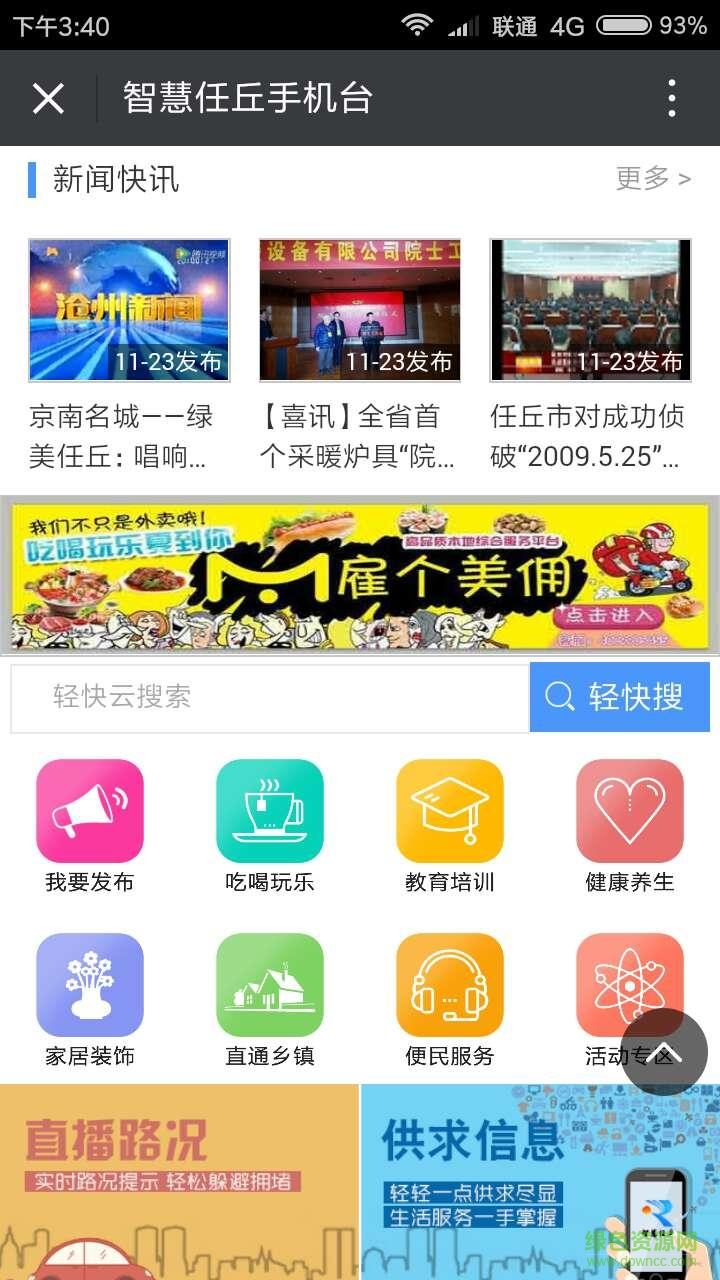Image resolution: width=720 pixels, height=1280 pixels.
Task: Tap the 健康养生 heart icon
Action: point(629,808)
